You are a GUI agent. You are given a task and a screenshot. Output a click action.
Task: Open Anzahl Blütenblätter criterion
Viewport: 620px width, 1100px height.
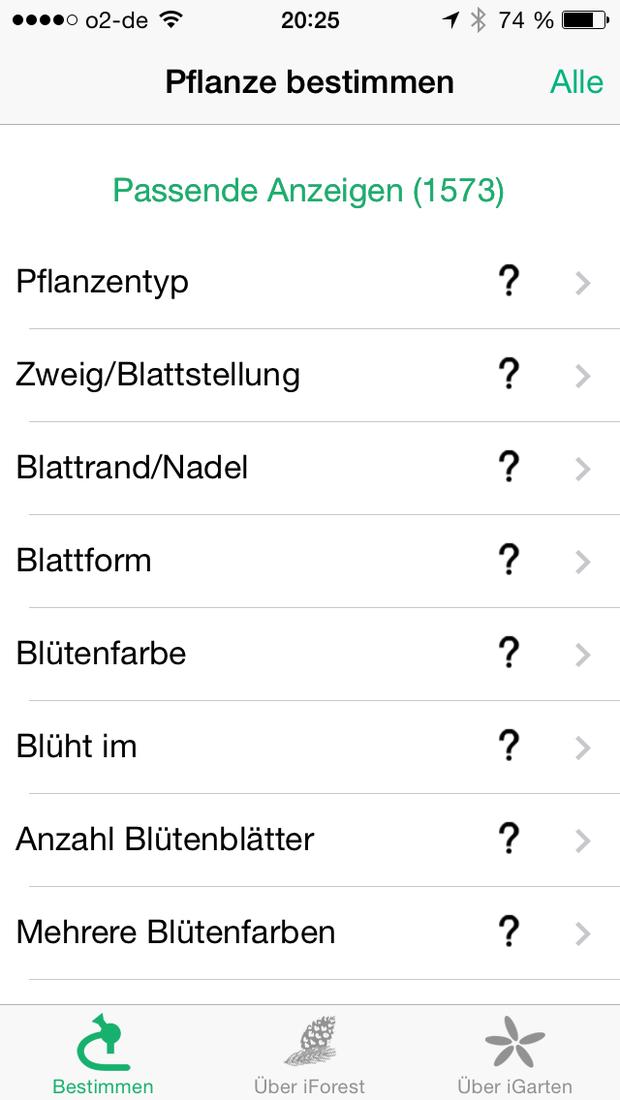click(x=310, y=840)
